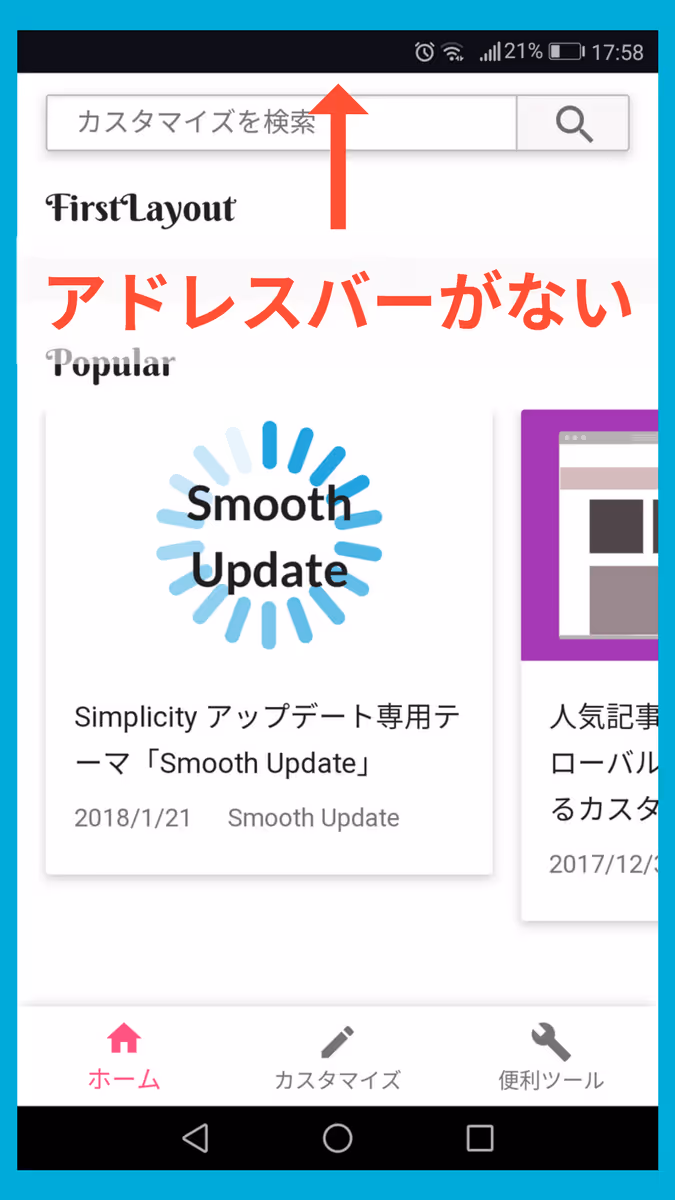This screenshot has height=1200, width=675.
Task: Switch to the 便利ツール tab
Action: (550, 1057)
